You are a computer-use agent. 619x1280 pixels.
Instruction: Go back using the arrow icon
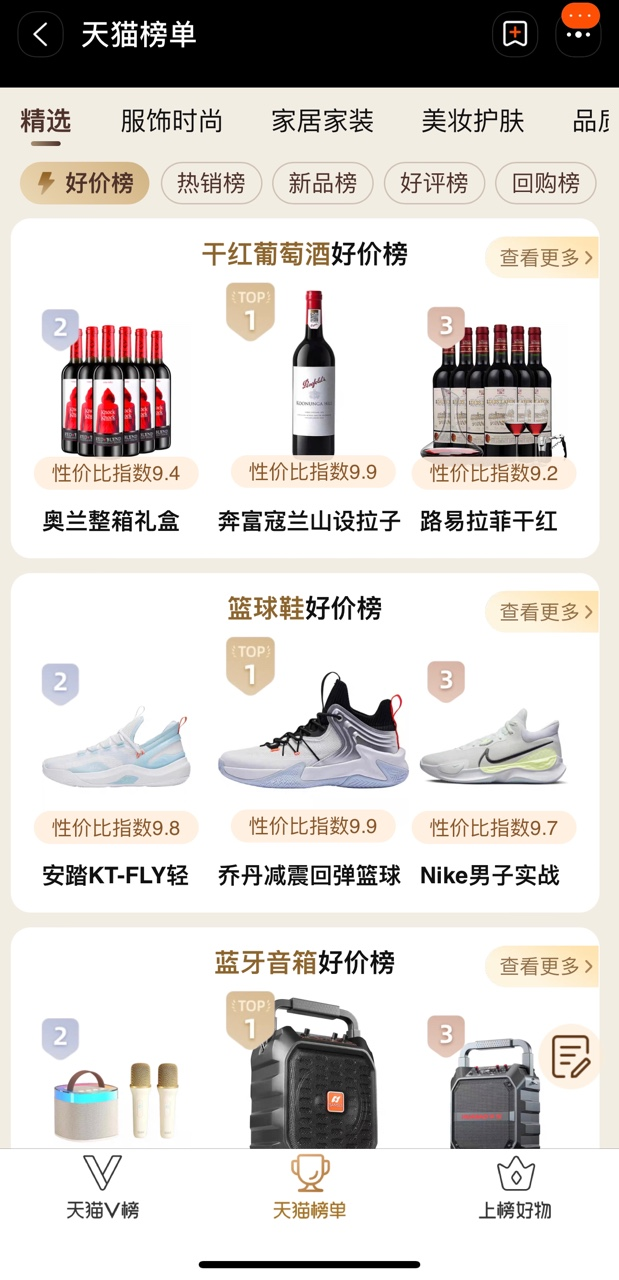[x=40, y=35]
